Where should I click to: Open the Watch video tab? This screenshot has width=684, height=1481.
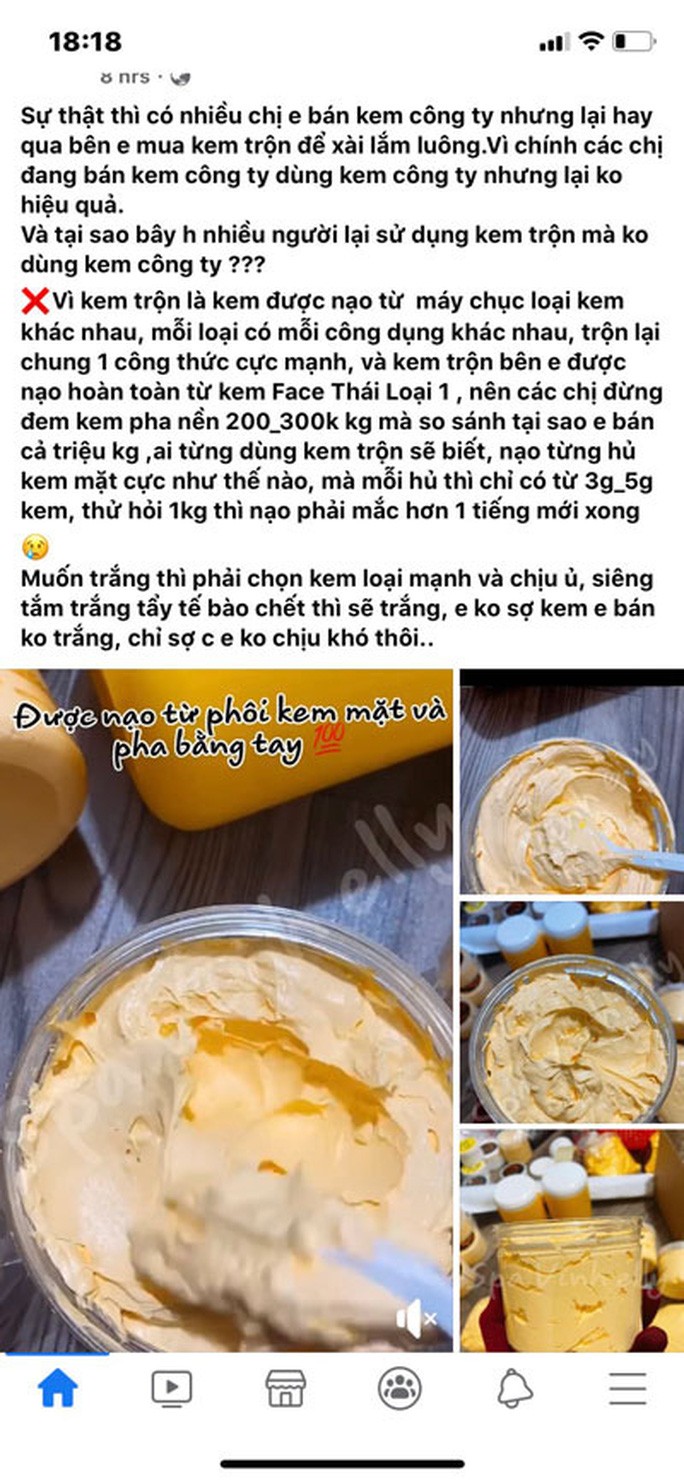171,1387
